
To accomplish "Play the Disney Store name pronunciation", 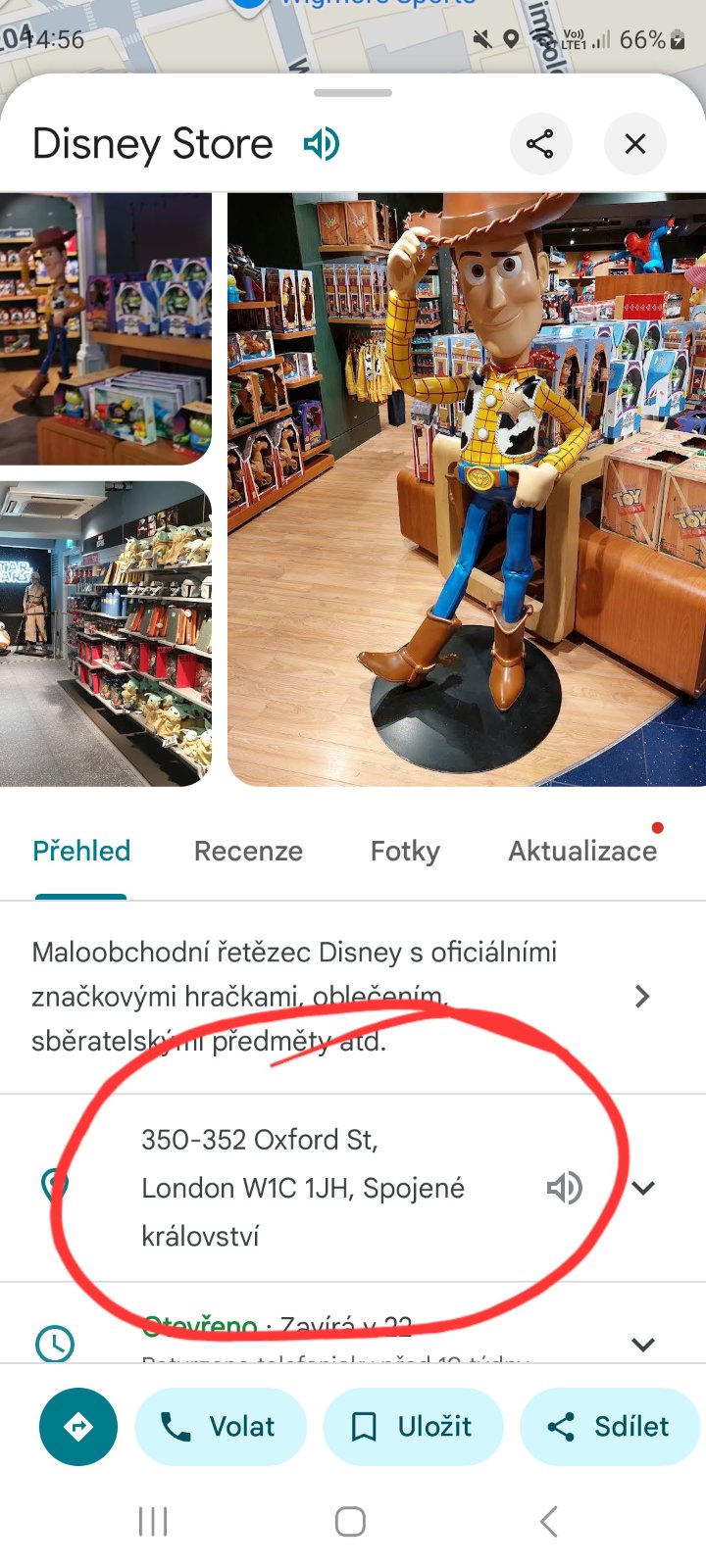I will pyautogui.click(x=322, y=144).
